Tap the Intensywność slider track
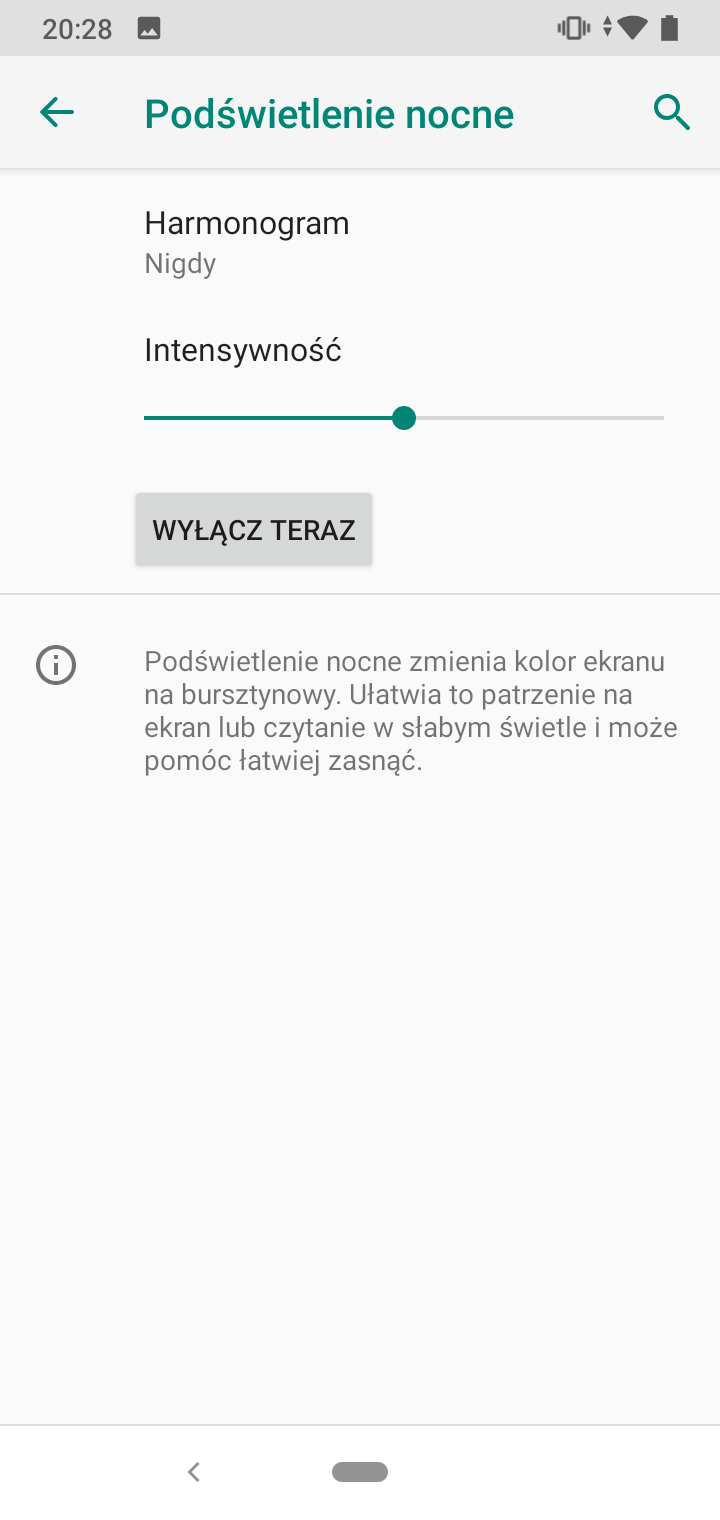Viewport: 720px width, 1520px height. [x=404, y=417]
